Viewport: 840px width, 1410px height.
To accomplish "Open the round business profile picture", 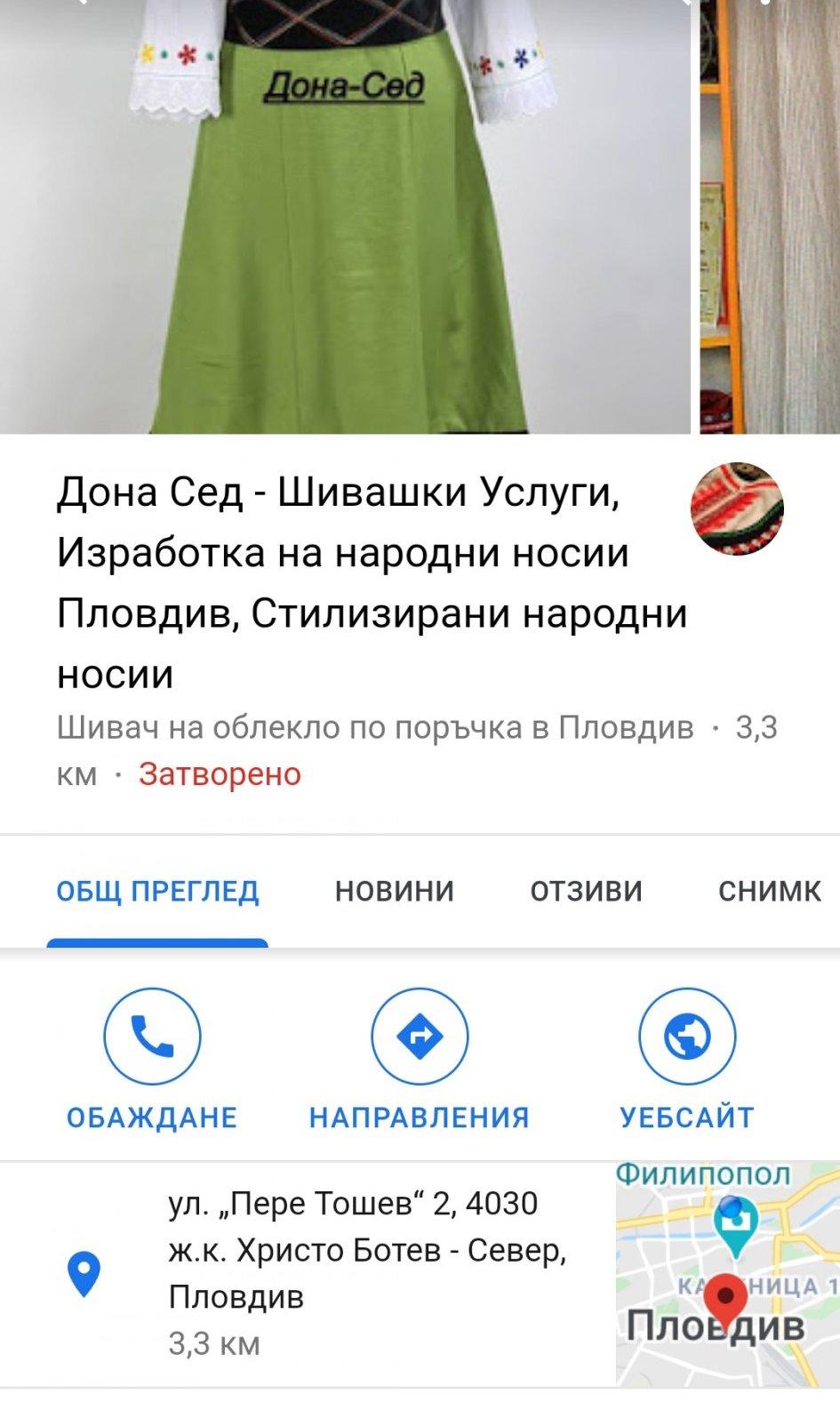I will pyautogui.click(x=737, y=509).
